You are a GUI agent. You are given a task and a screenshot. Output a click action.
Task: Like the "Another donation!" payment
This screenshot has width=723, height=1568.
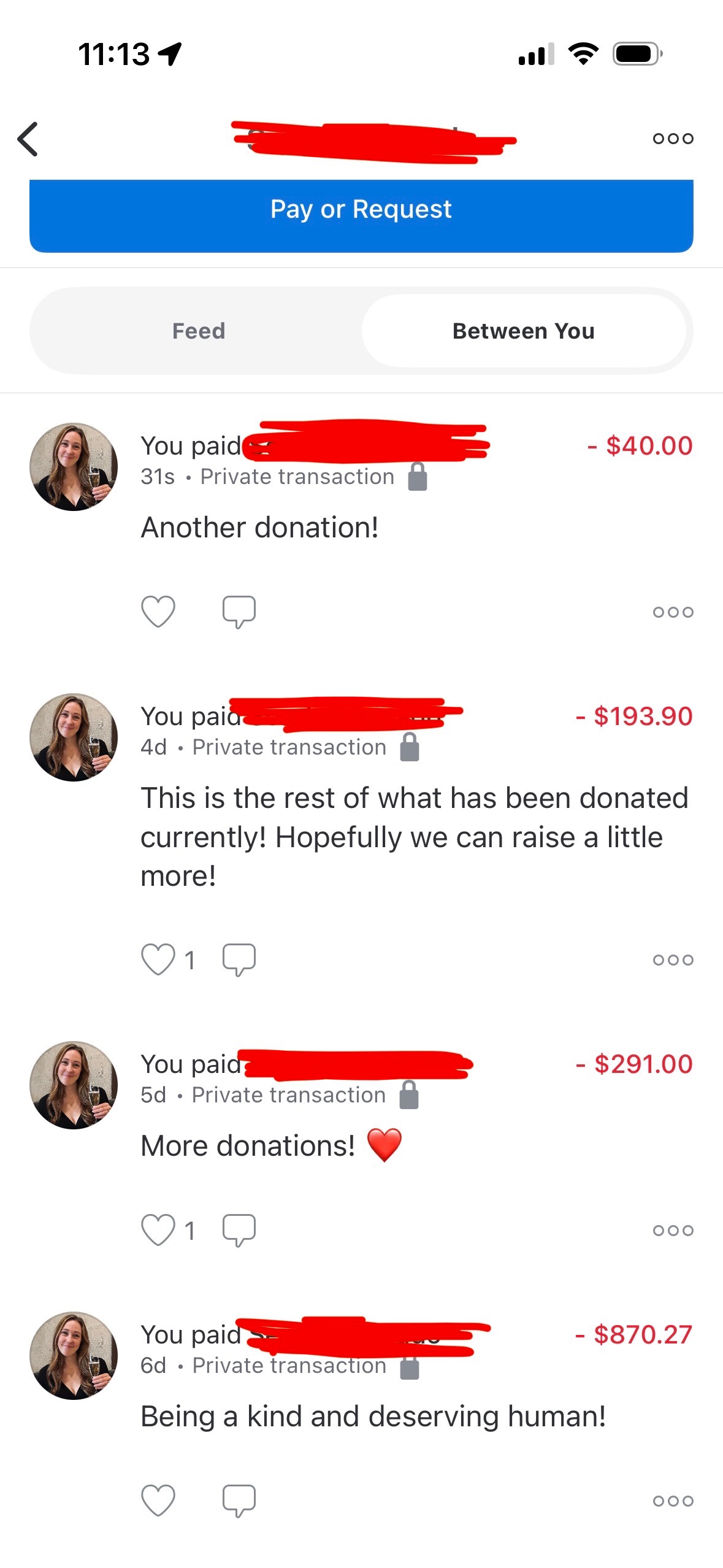point(158,612)
